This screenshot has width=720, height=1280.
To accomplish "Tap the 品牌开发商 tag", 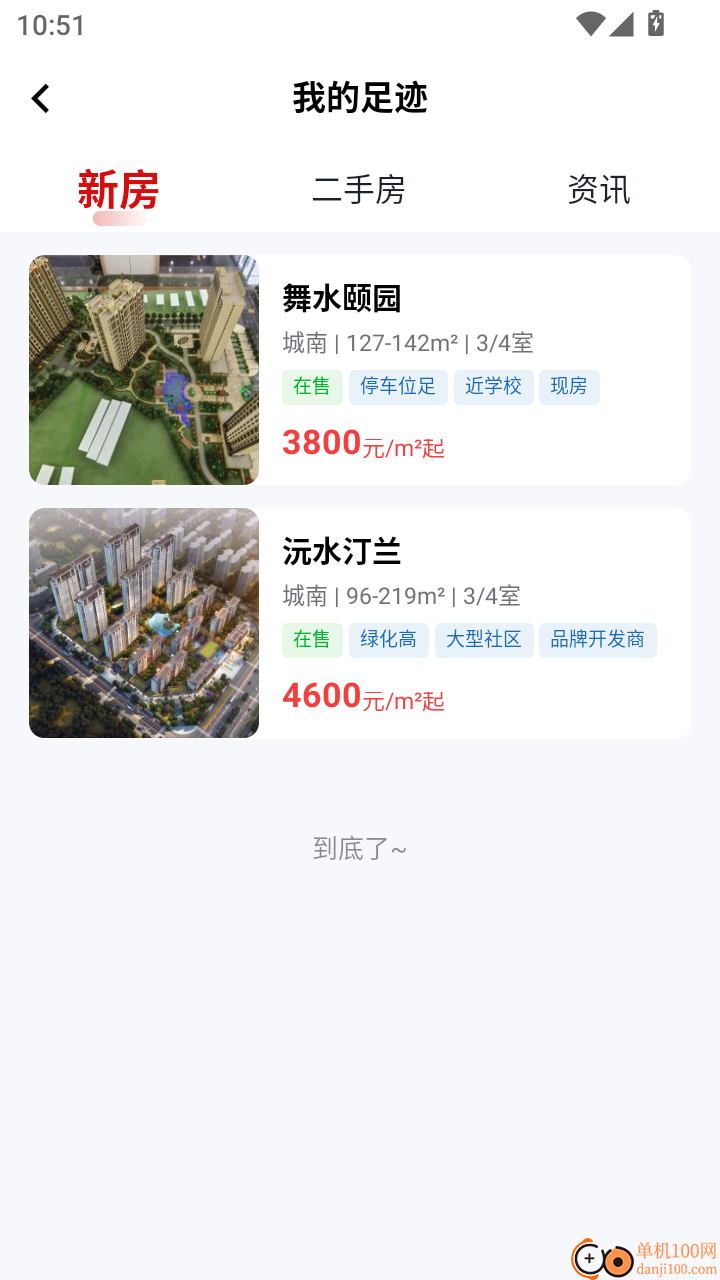I will tap(598, 640).
